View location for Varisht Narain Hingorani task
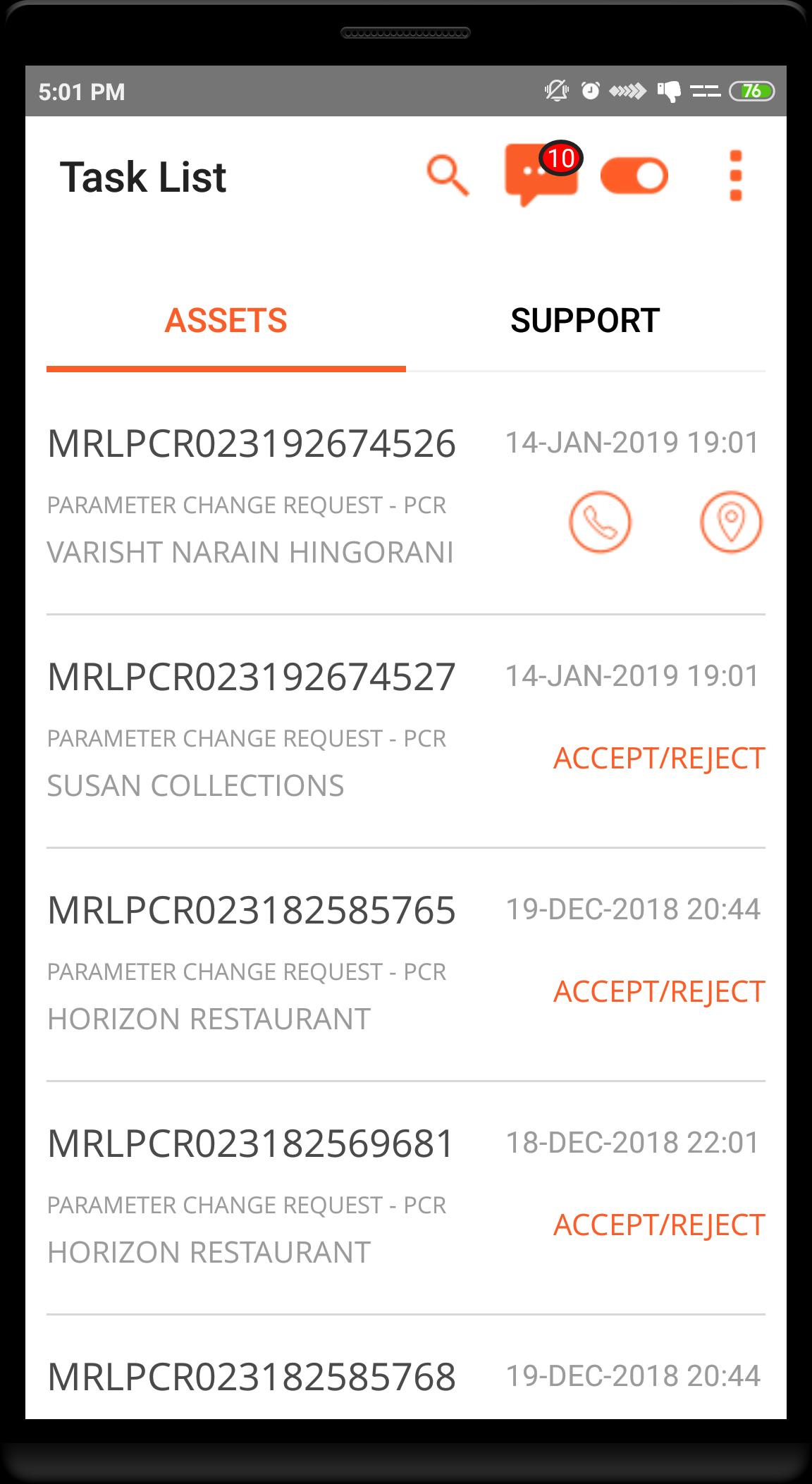812x1484 pixels. 731,522
